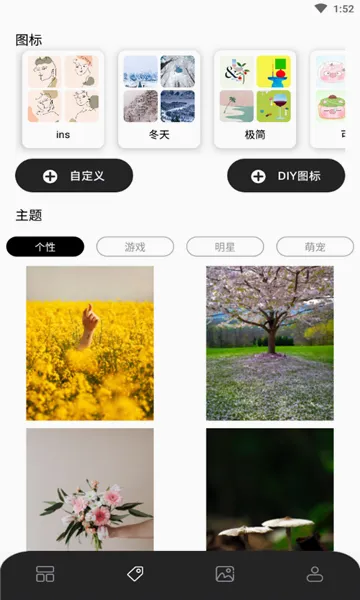This screenshot has width=360, height=600.
Task: Open the profile tab
Action: (315, 574)
